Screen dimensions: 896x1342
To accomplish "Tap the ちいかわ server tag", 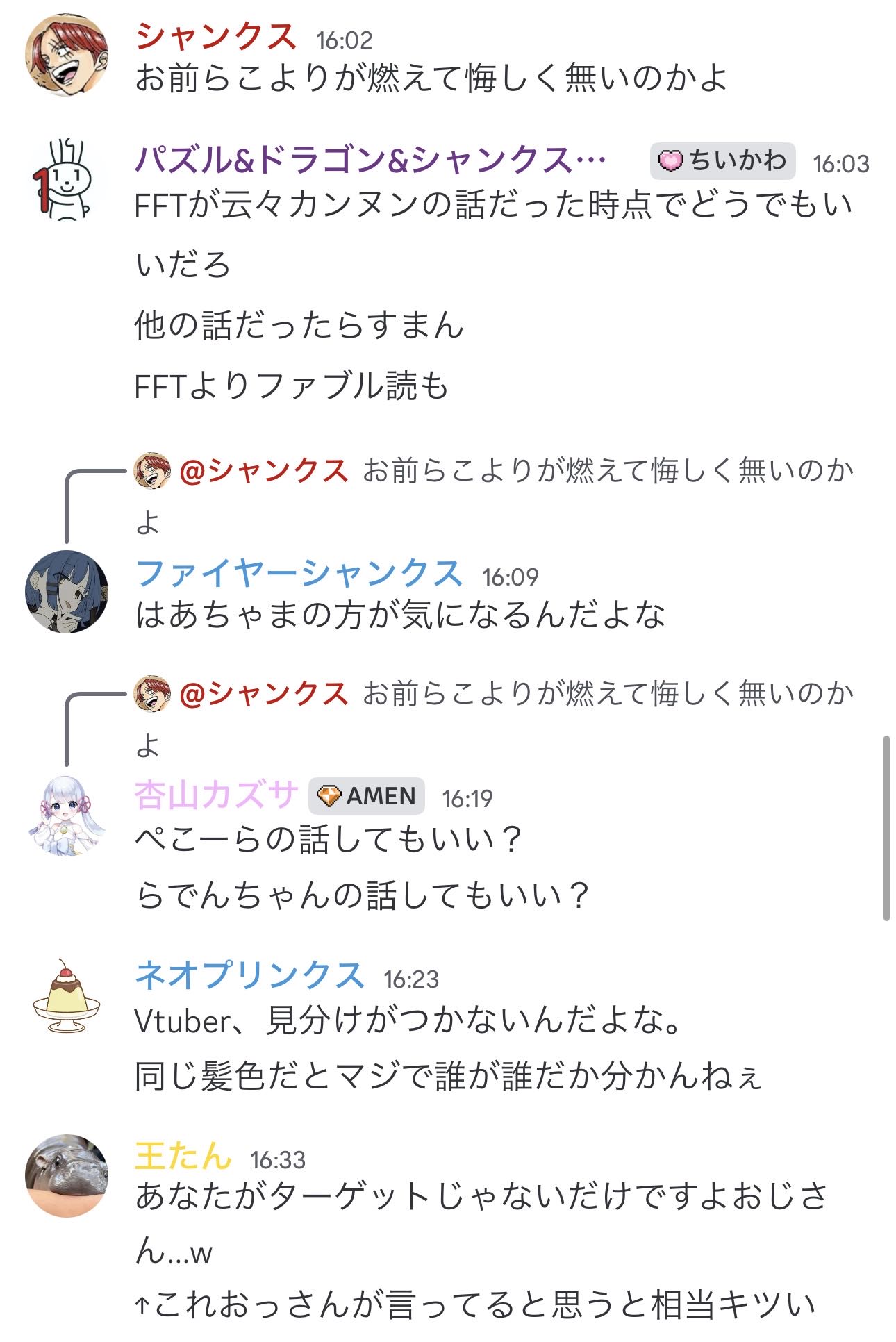I will coord(722,161).
